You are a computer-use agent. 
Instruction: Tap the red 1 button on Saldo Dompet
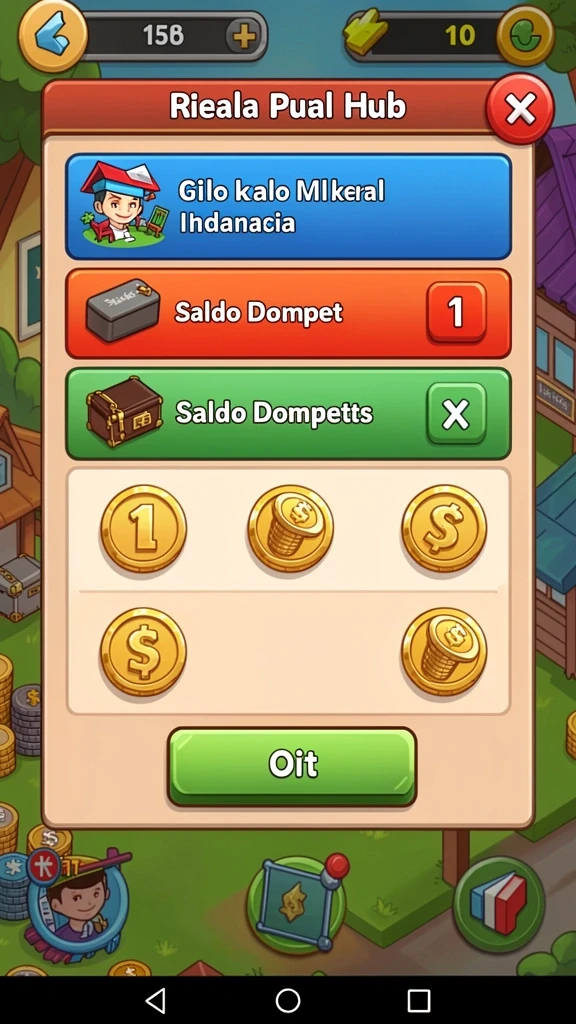(x=456, y=313)
